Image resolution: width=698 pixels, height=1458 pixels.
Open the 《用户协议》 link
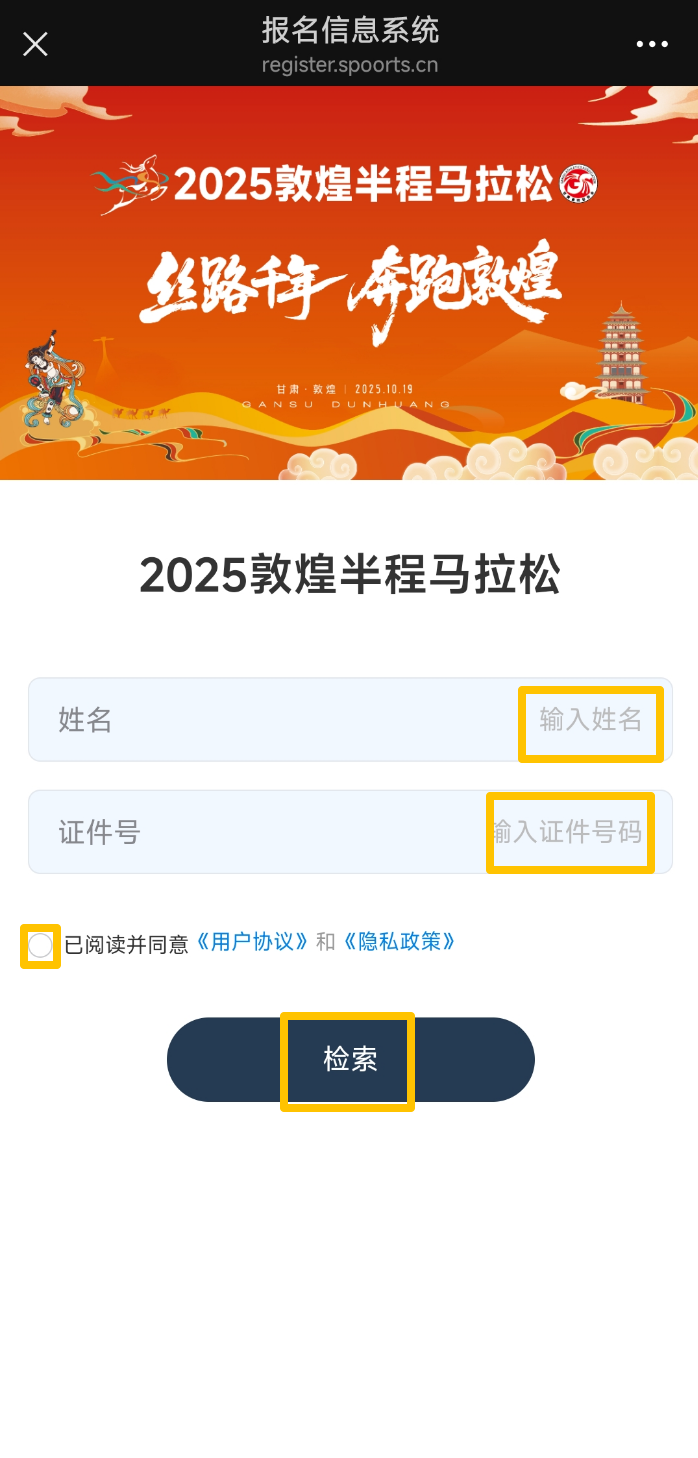(x=252, y=942)
